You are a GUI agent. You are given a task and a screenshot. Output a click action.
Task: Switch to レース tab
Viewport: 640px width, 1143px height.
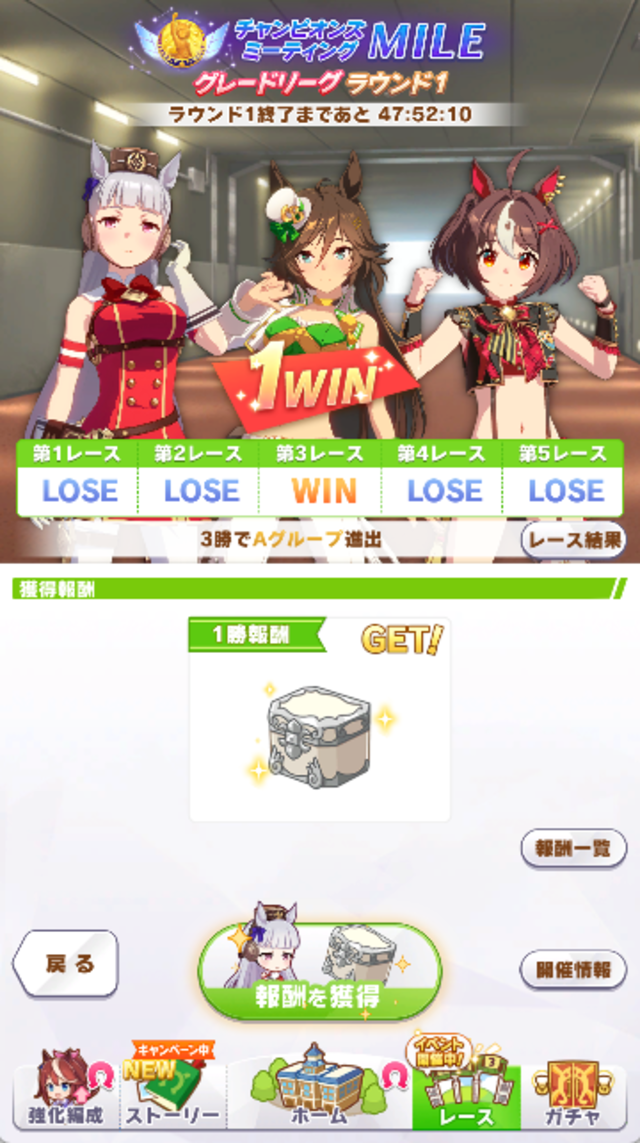click(x=466, y=1095)
